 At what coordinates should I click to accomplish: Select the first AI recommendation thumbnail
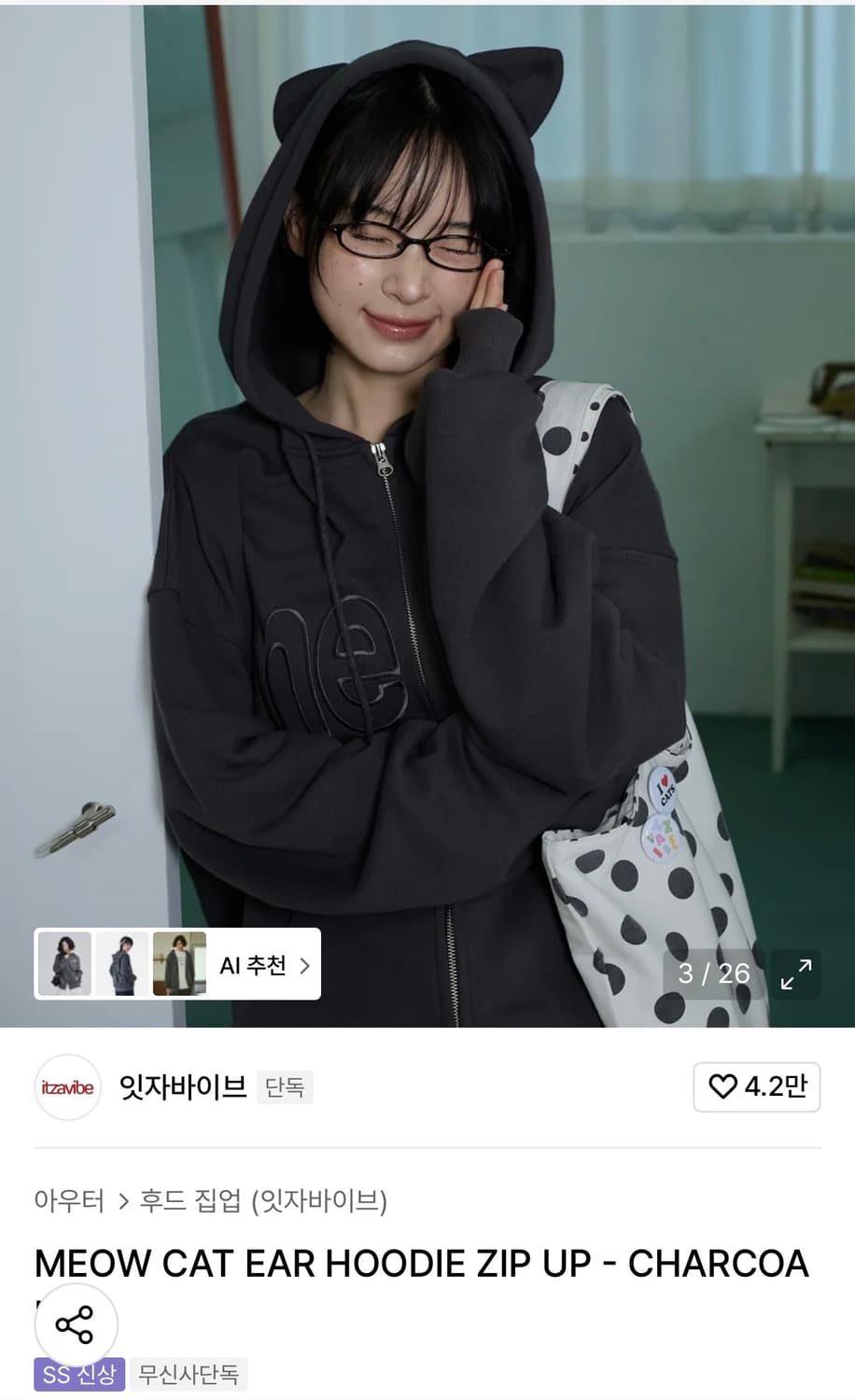(x=64, y=965)
